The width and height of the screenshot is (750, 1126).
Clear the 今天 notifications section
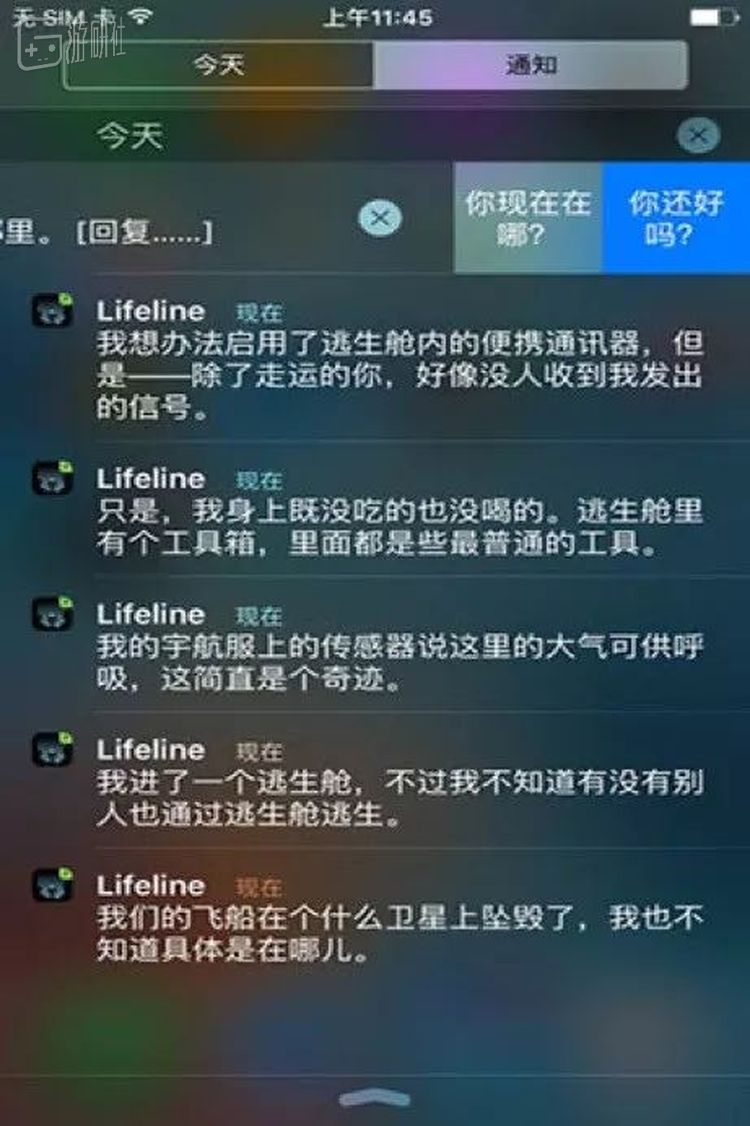tap(698, 135)
